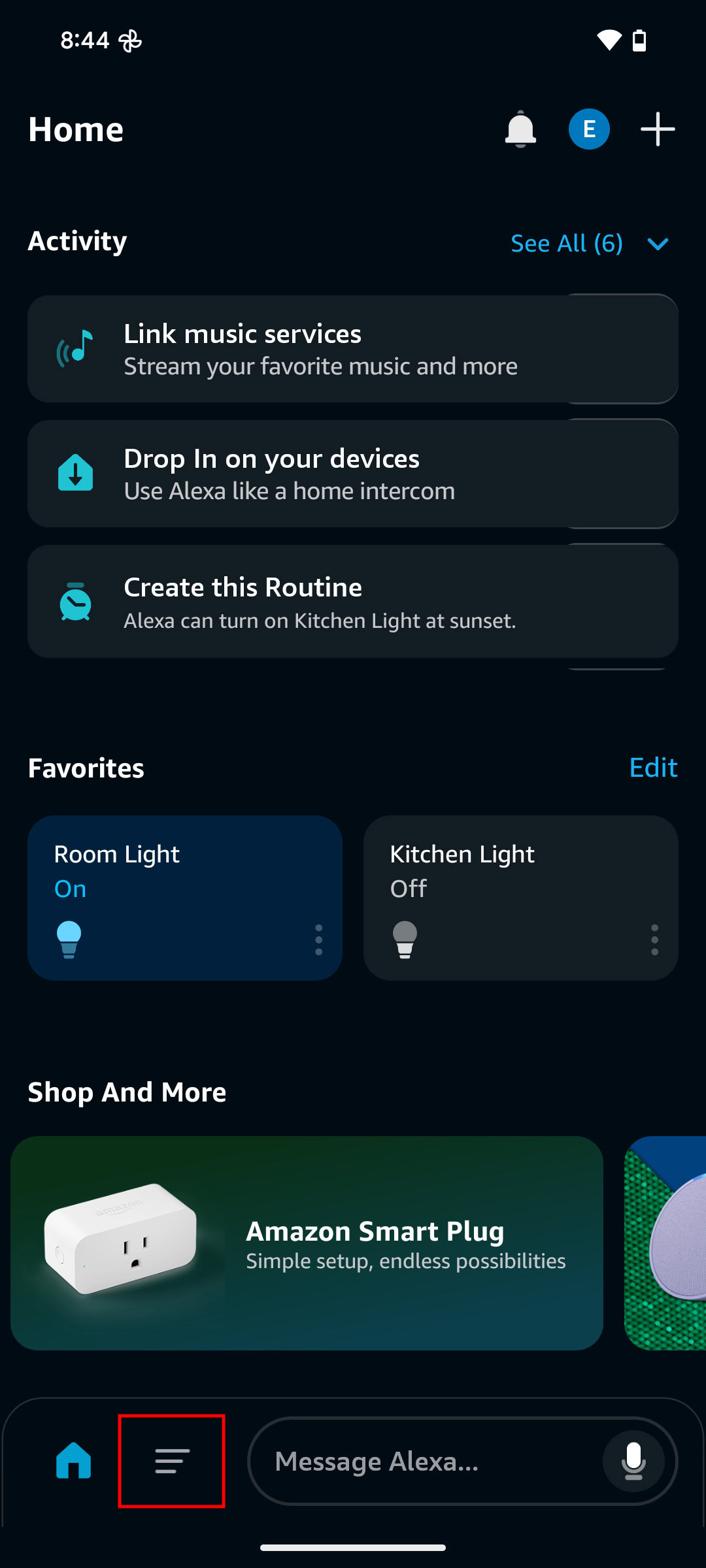The width and height of the screenshot is (706, 1568).
Task: Open the E profile avatar
Action: 589,129
